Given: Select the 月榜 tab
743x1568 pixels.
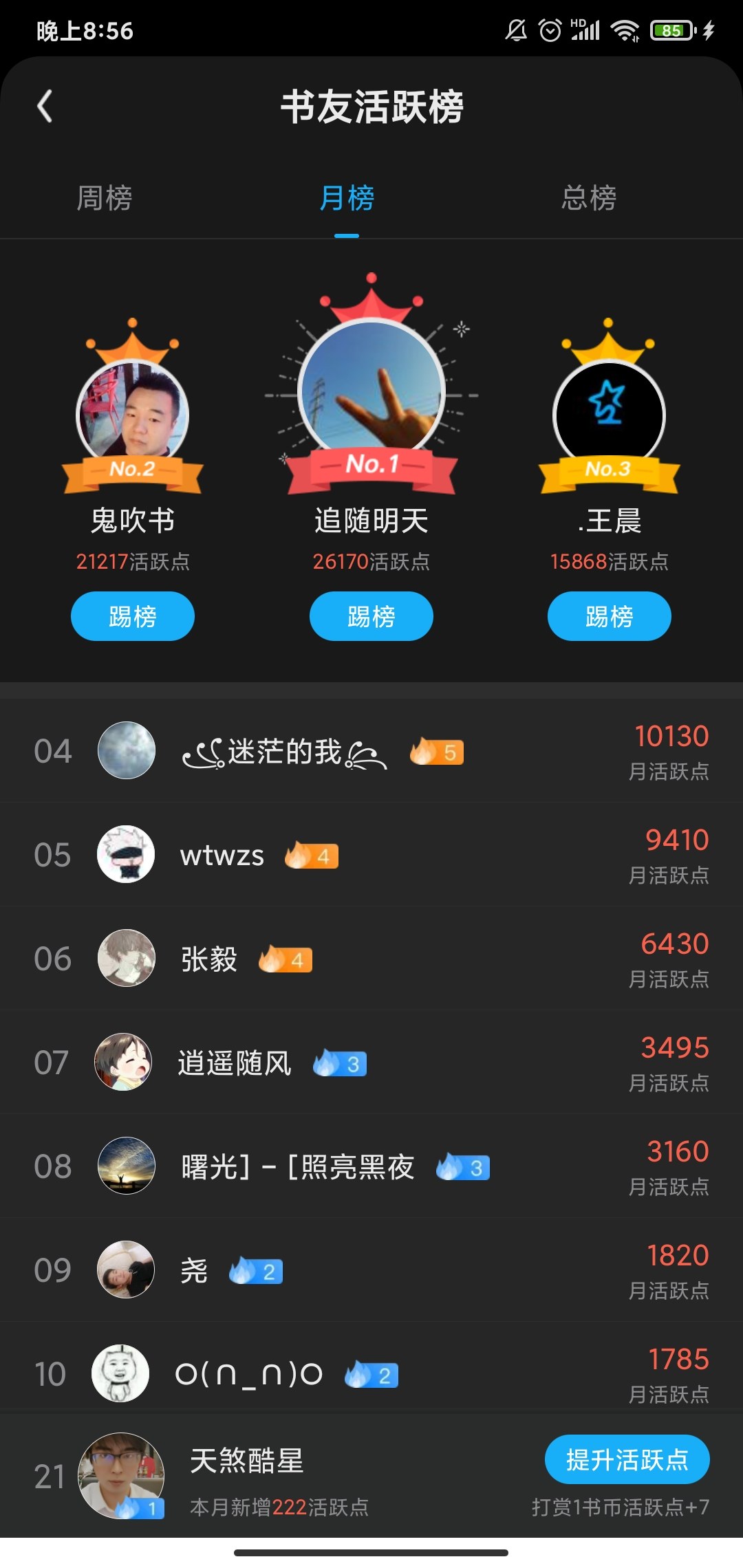Looking at the screenshot, I should 347,198.
